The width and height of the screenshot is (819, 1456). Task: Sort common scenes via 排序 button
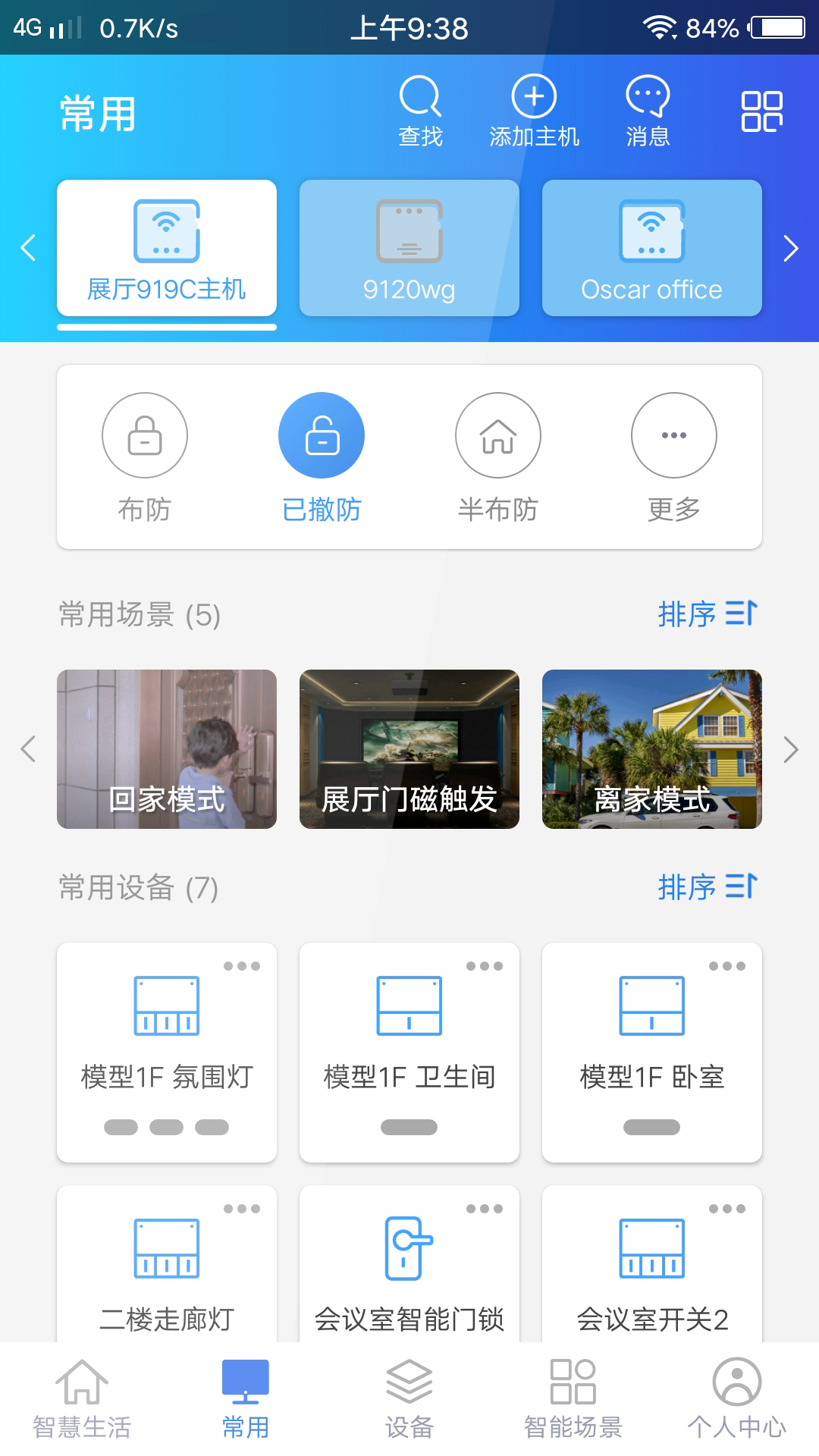(706, 615)
